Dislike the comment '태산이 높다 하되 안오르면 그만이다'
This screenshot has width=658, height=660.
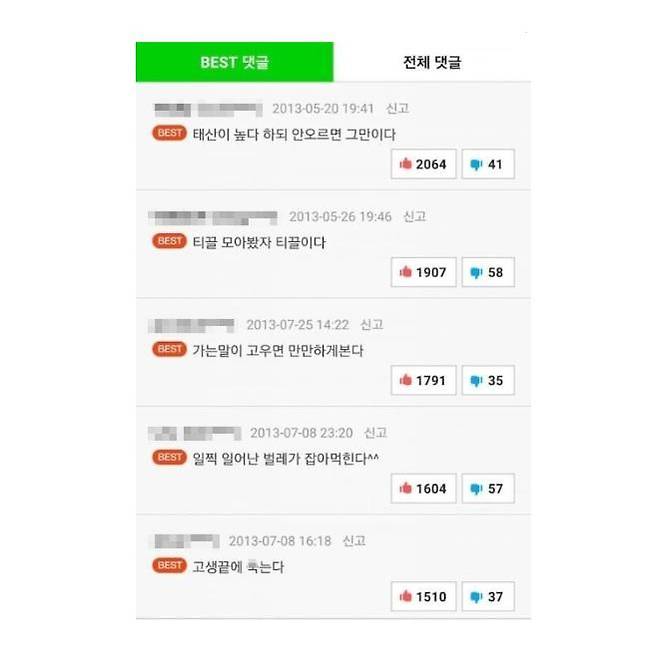coord(487,164)
